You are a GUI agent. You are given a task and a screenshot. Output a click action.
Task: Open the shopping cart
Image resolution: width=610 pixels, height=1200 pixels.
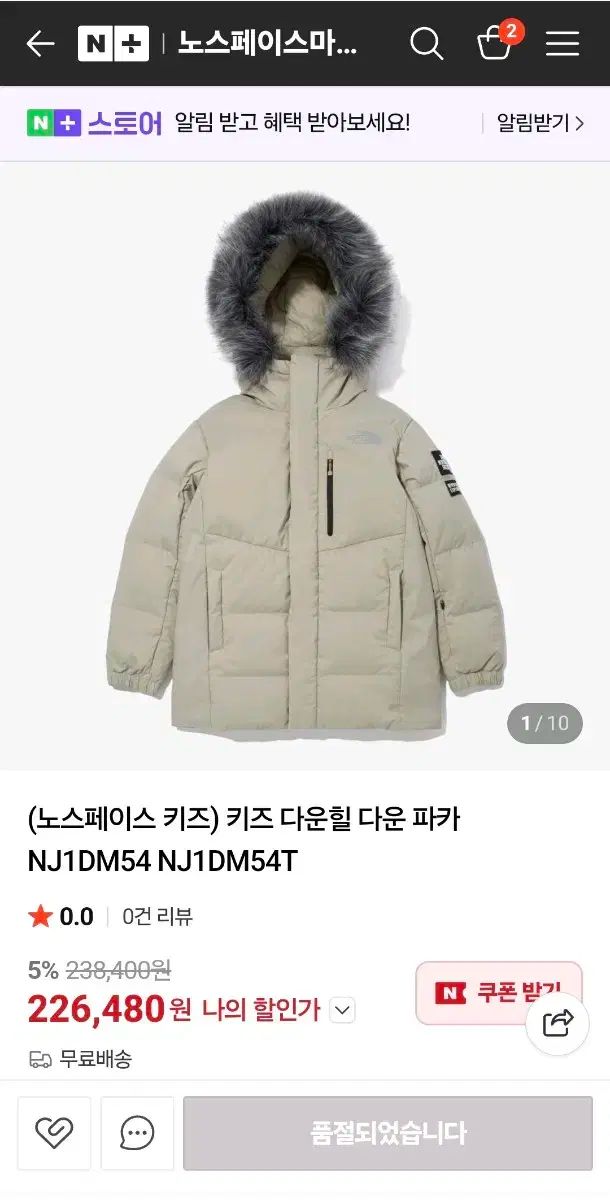[496, 43]
